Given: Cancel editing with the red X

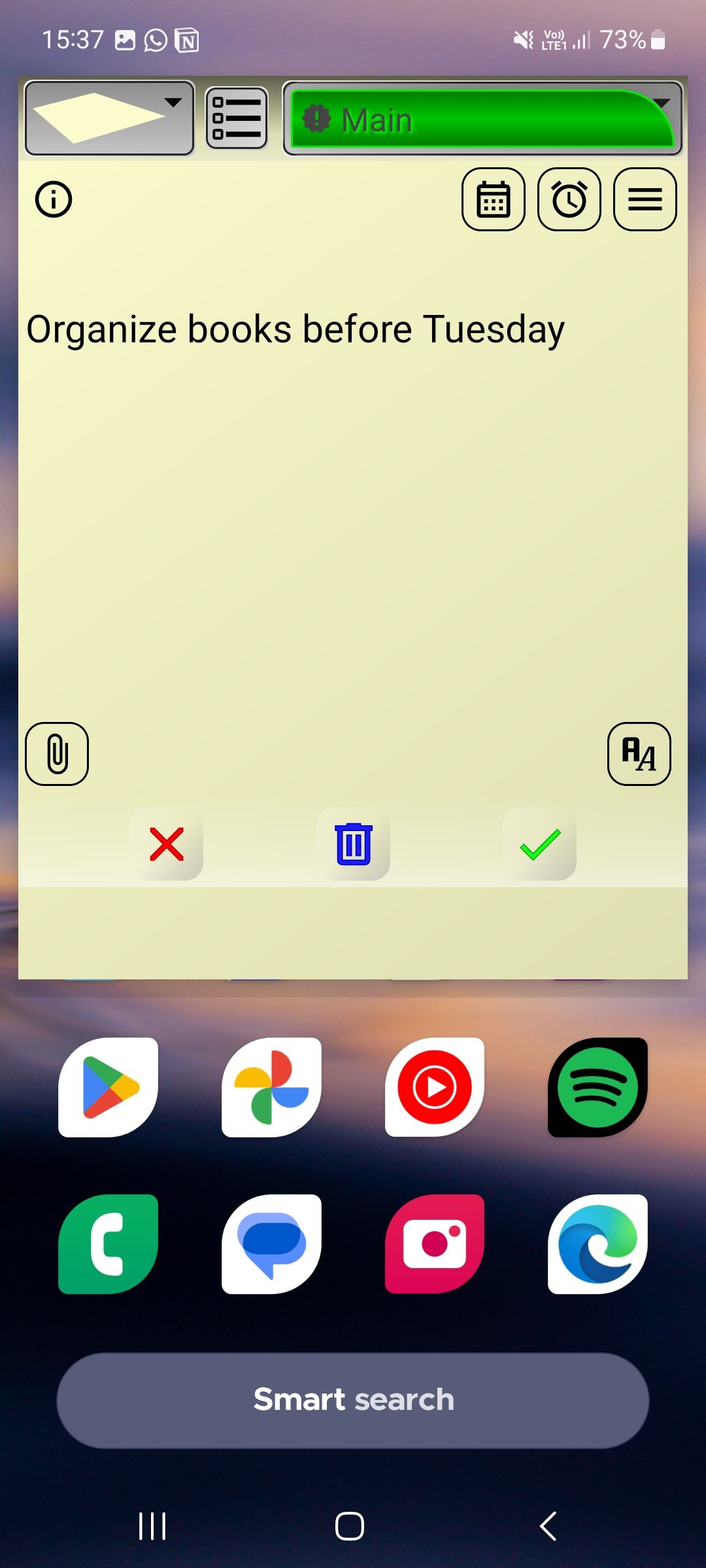Looking at the screenshot, I should click(x=167, y=844).
